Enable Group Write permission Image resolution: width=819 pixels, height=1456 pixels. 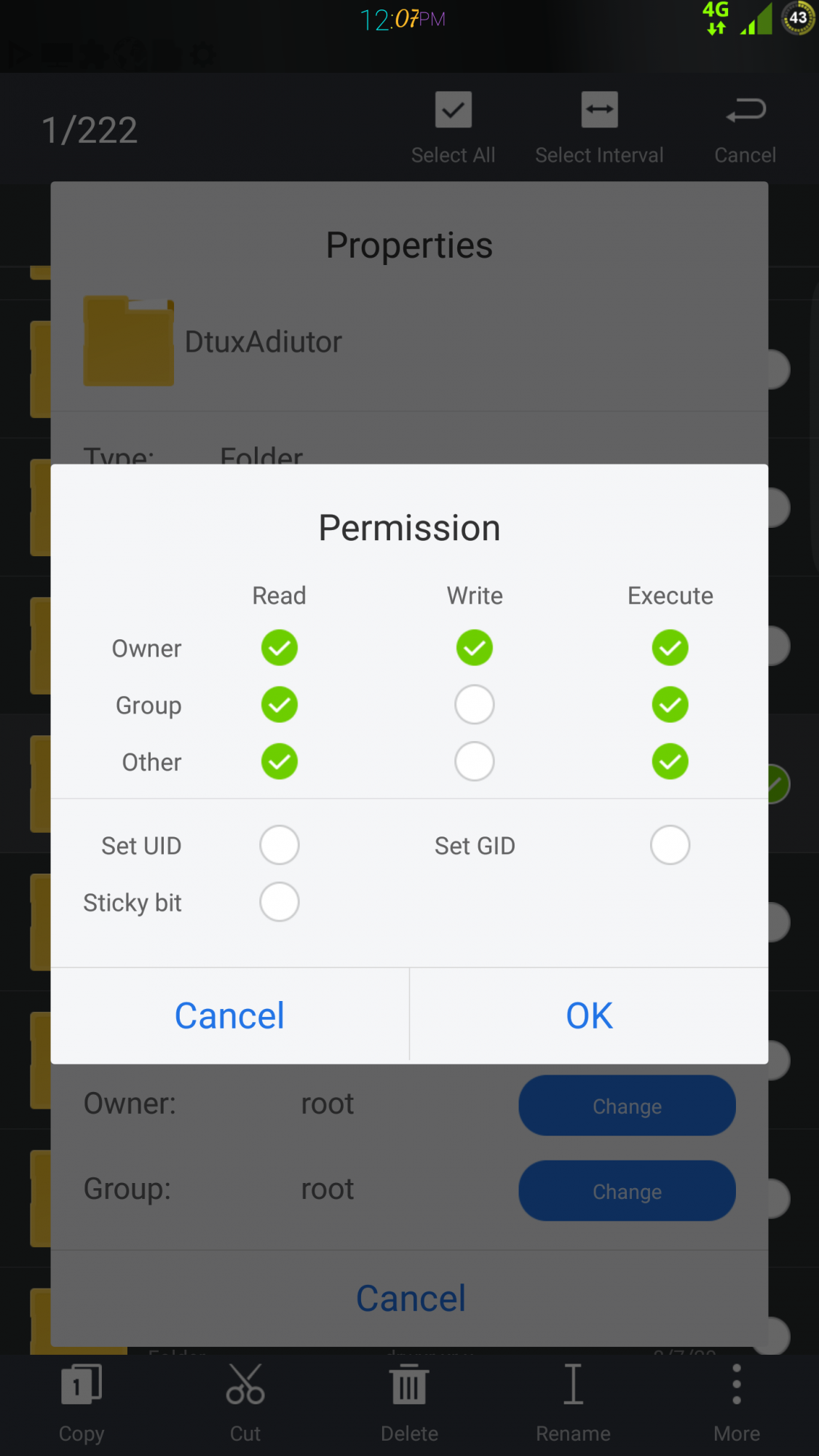(475, 705)
